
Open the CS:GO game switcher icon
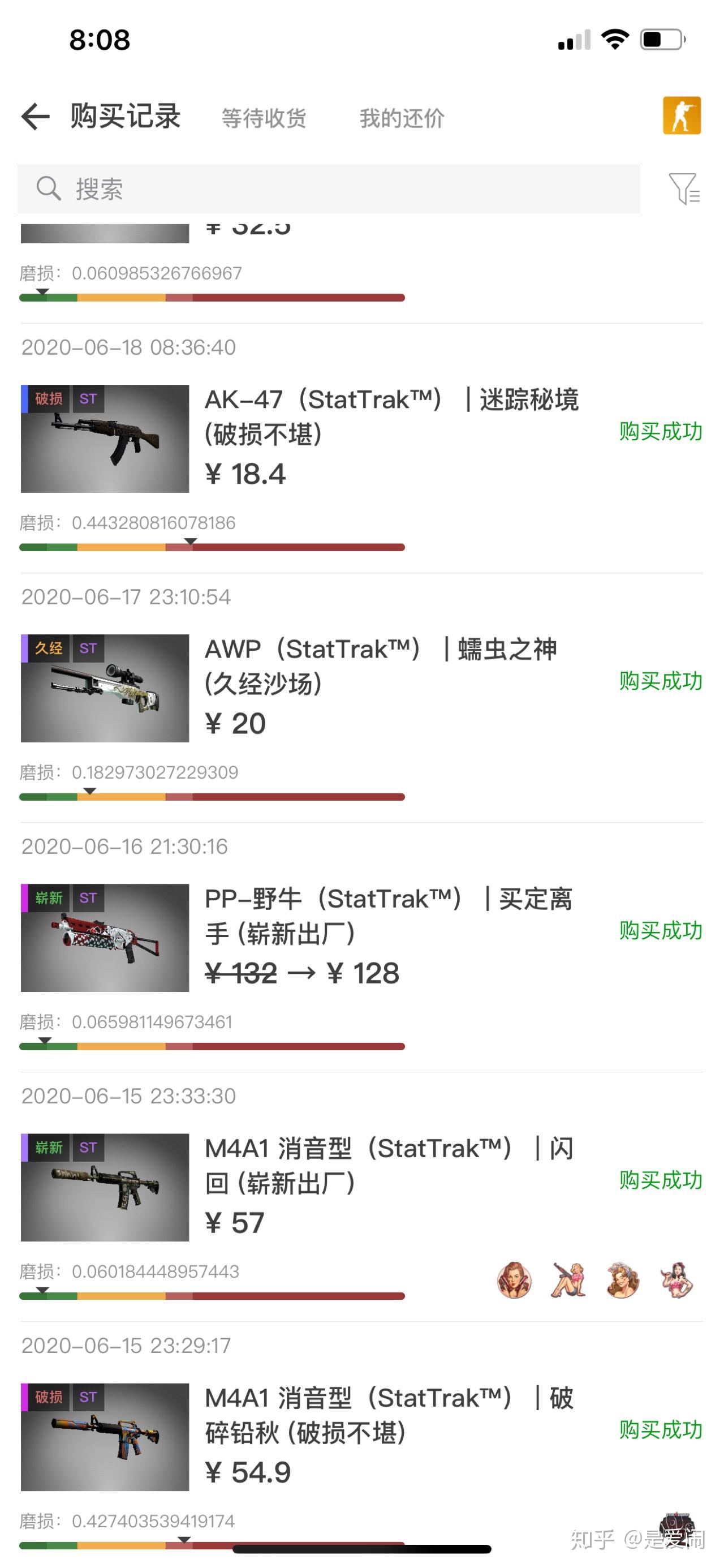click(682, 115)
